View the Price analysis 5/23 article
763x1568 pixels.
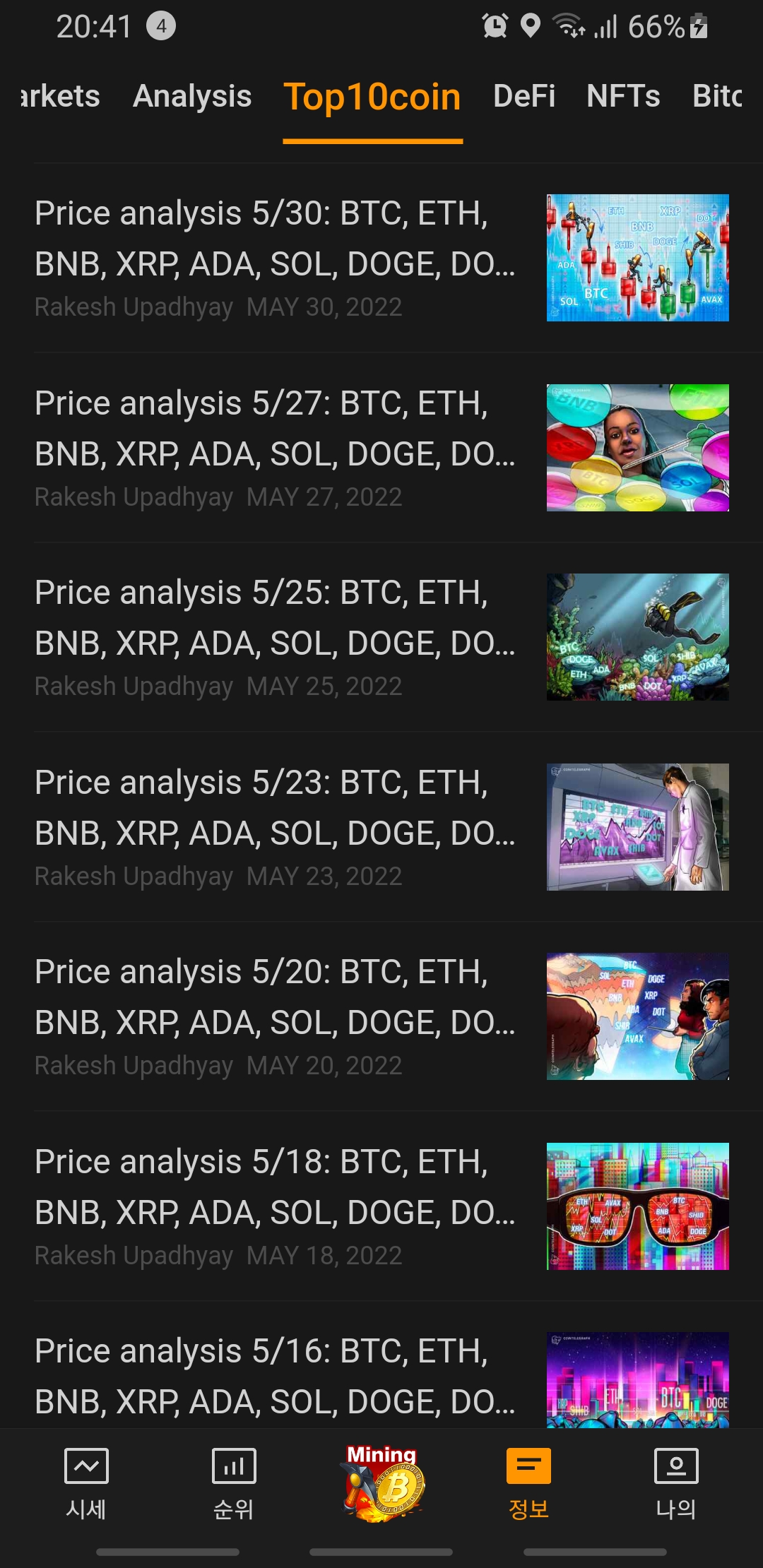[x=276, y=808]
